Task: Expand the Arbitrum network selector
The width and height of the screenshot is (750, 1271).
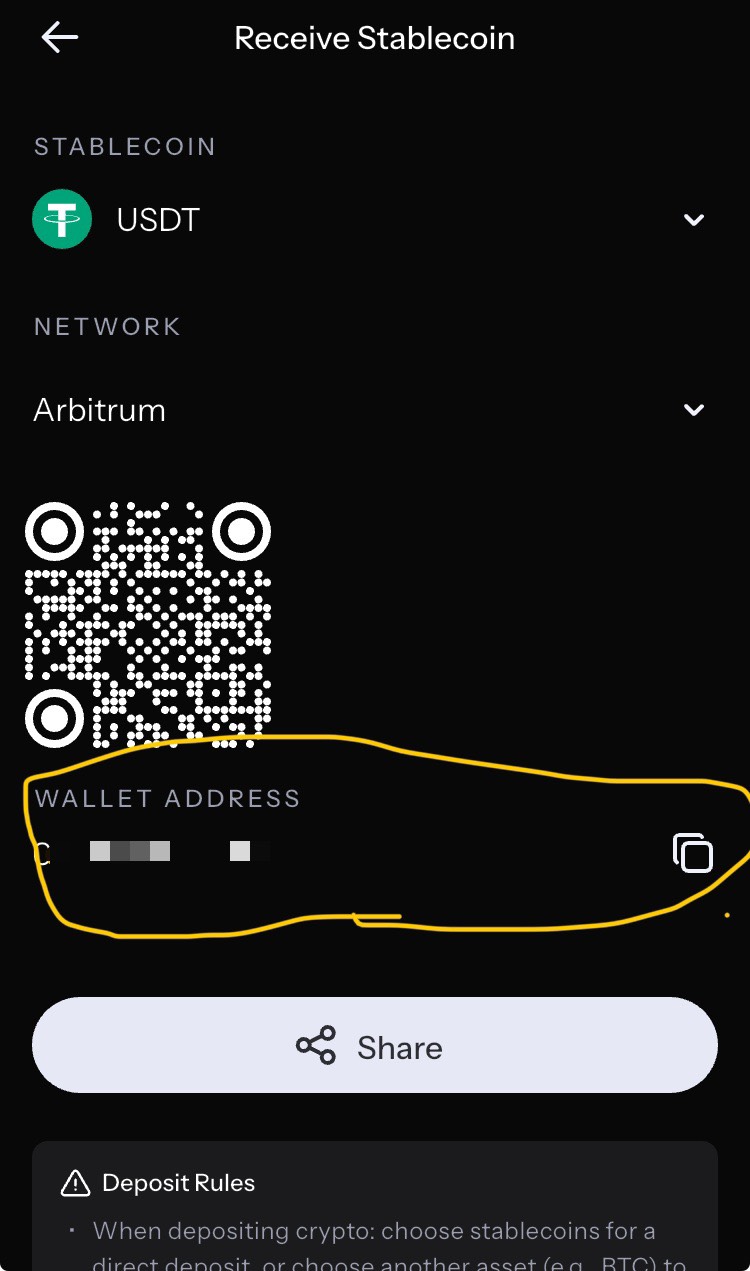Action: [693, 410]
